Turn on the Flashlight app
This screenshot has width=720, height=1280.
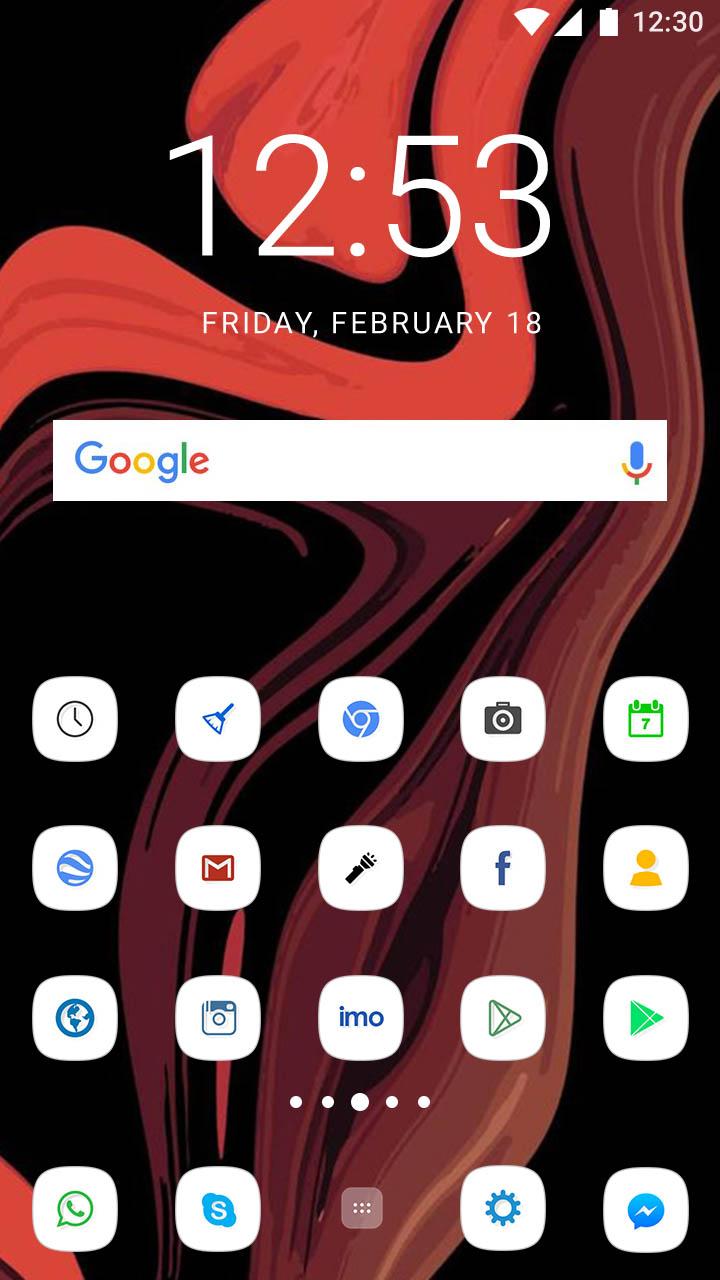pos(361,868)
